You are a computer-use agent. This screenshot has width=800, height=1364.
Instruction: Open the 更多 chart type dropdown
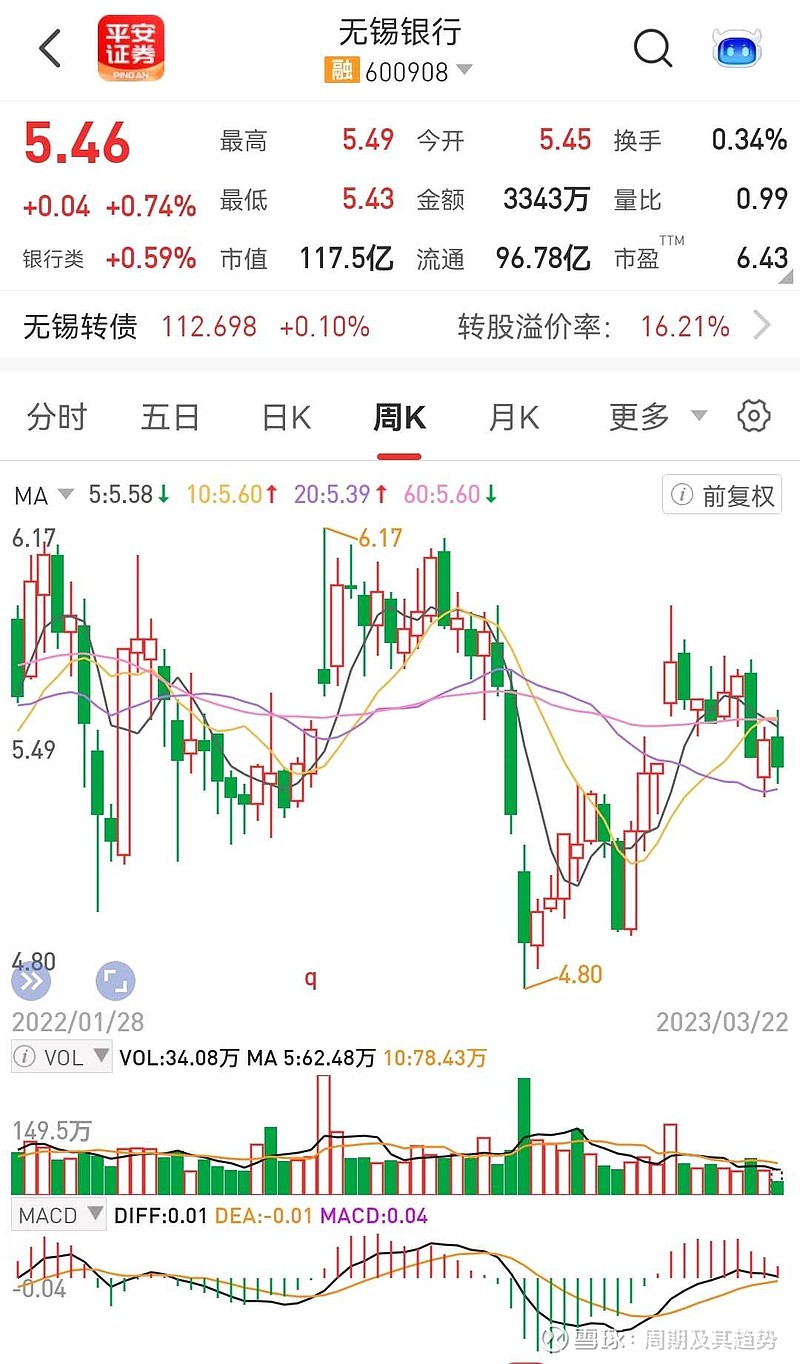coord(646,416)
